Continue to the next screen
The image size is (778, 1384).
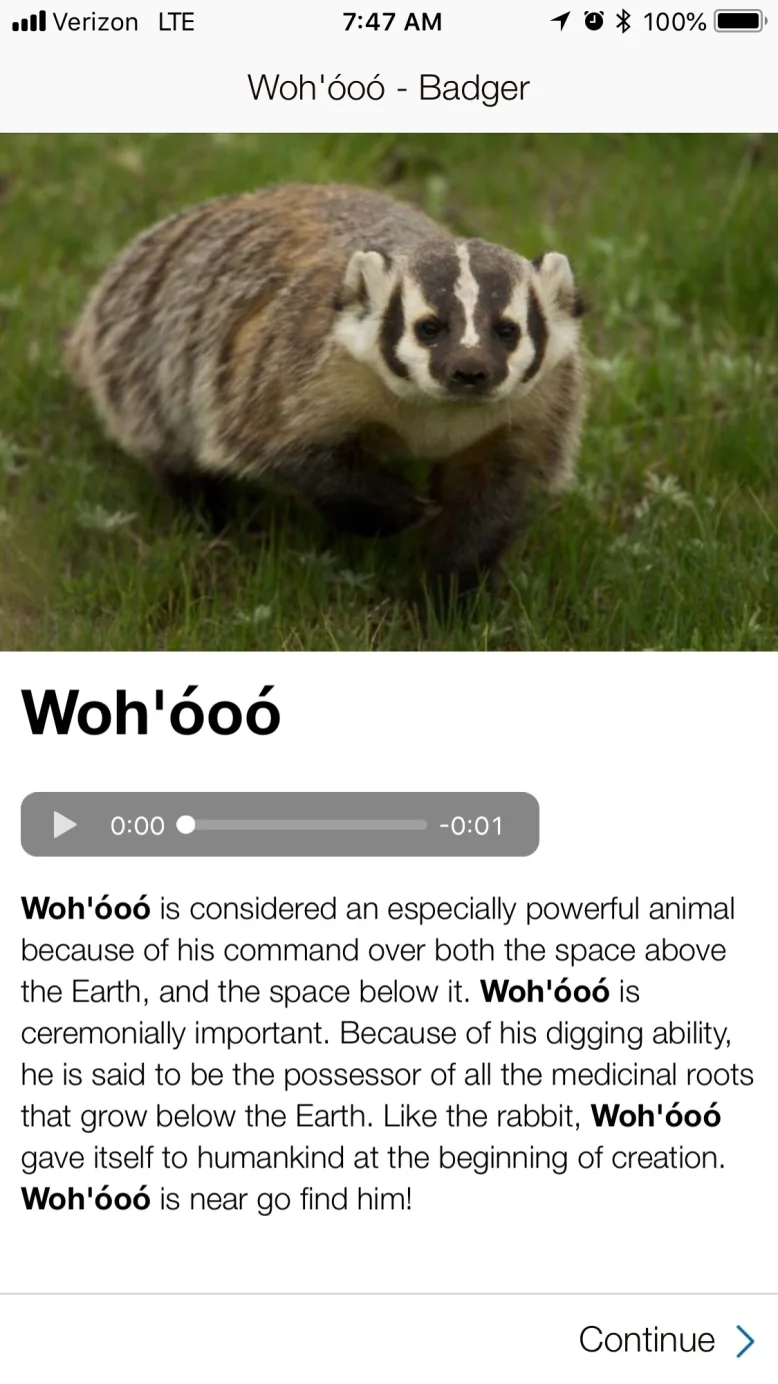(x=666, y=1340)
